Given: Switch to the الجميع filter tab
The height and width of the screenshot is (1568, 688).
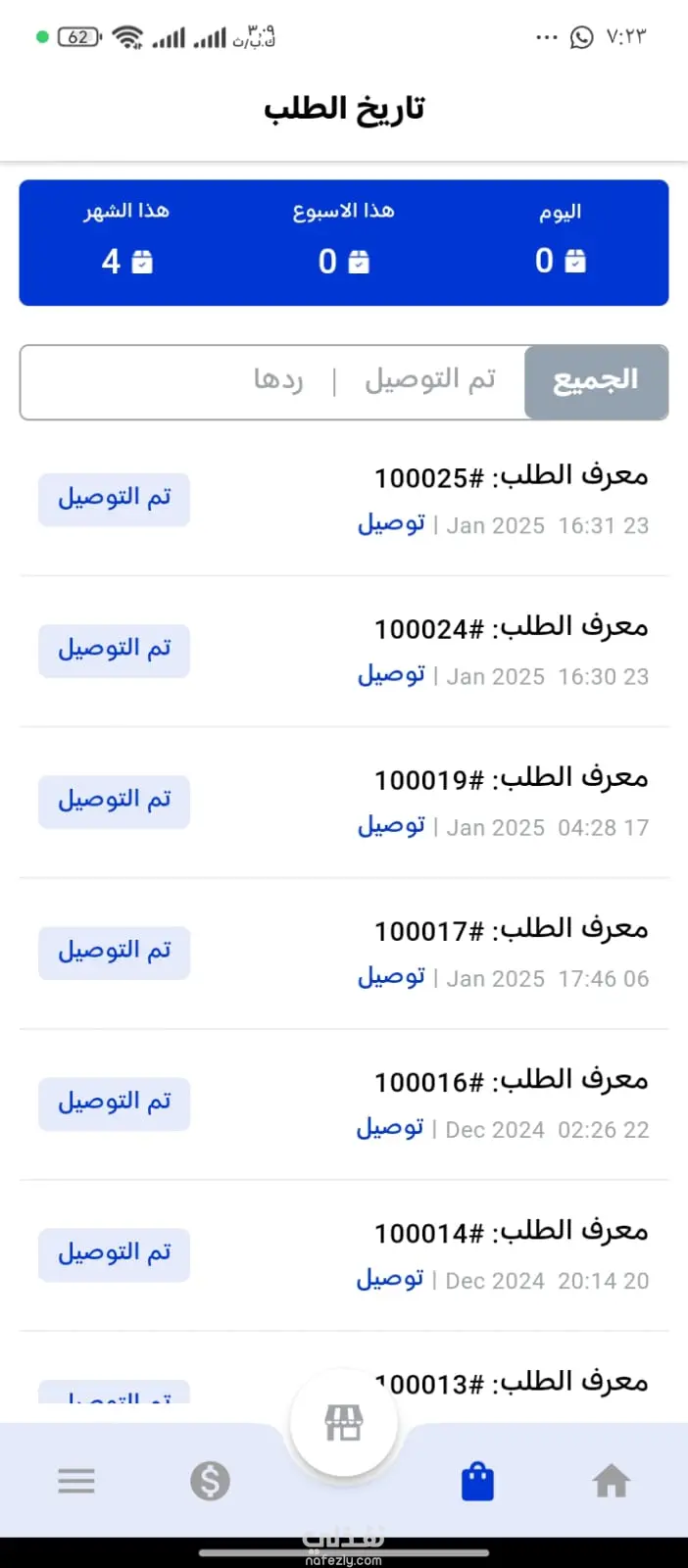Looking at the screenshot, I should [x=596, y=381].
